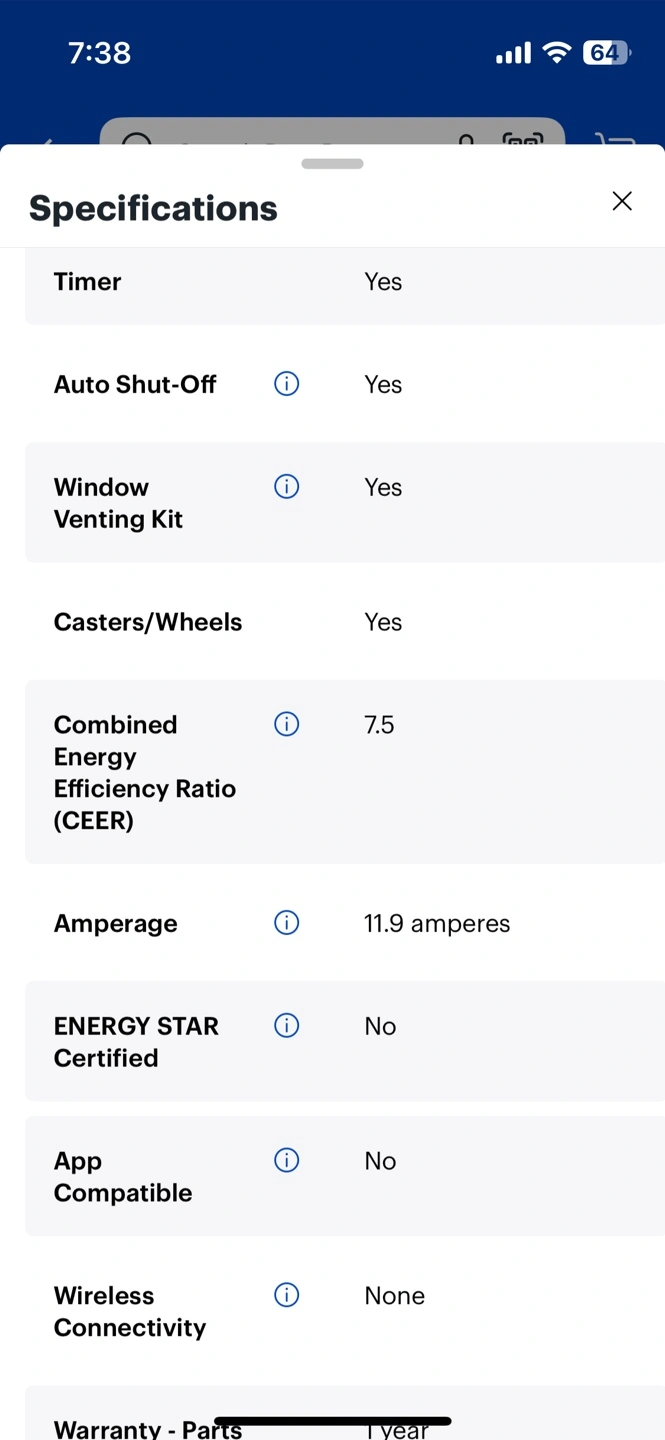
Task: Close the Specifications sheet
Action: [x=622, y=201]
